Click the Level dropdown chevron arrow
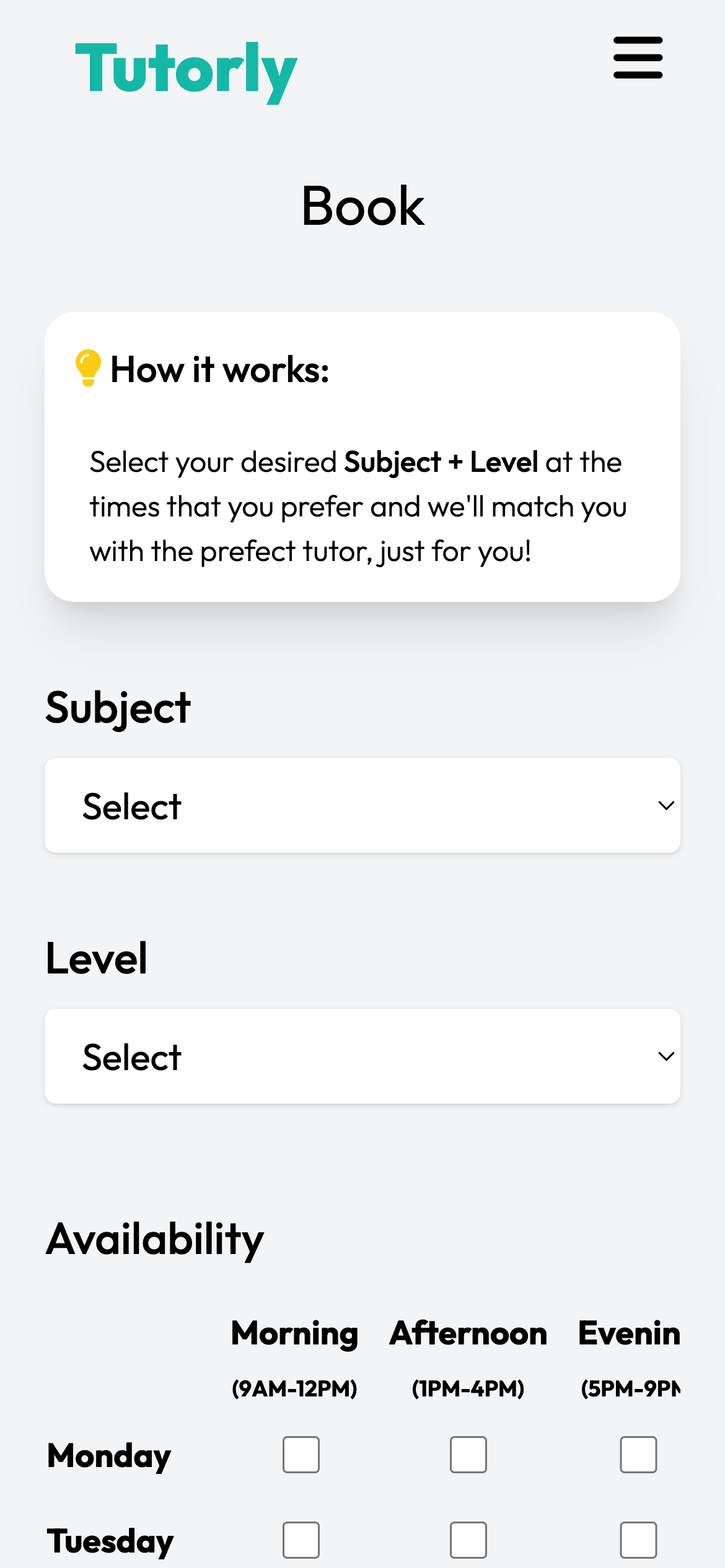 pos(666,1056)
